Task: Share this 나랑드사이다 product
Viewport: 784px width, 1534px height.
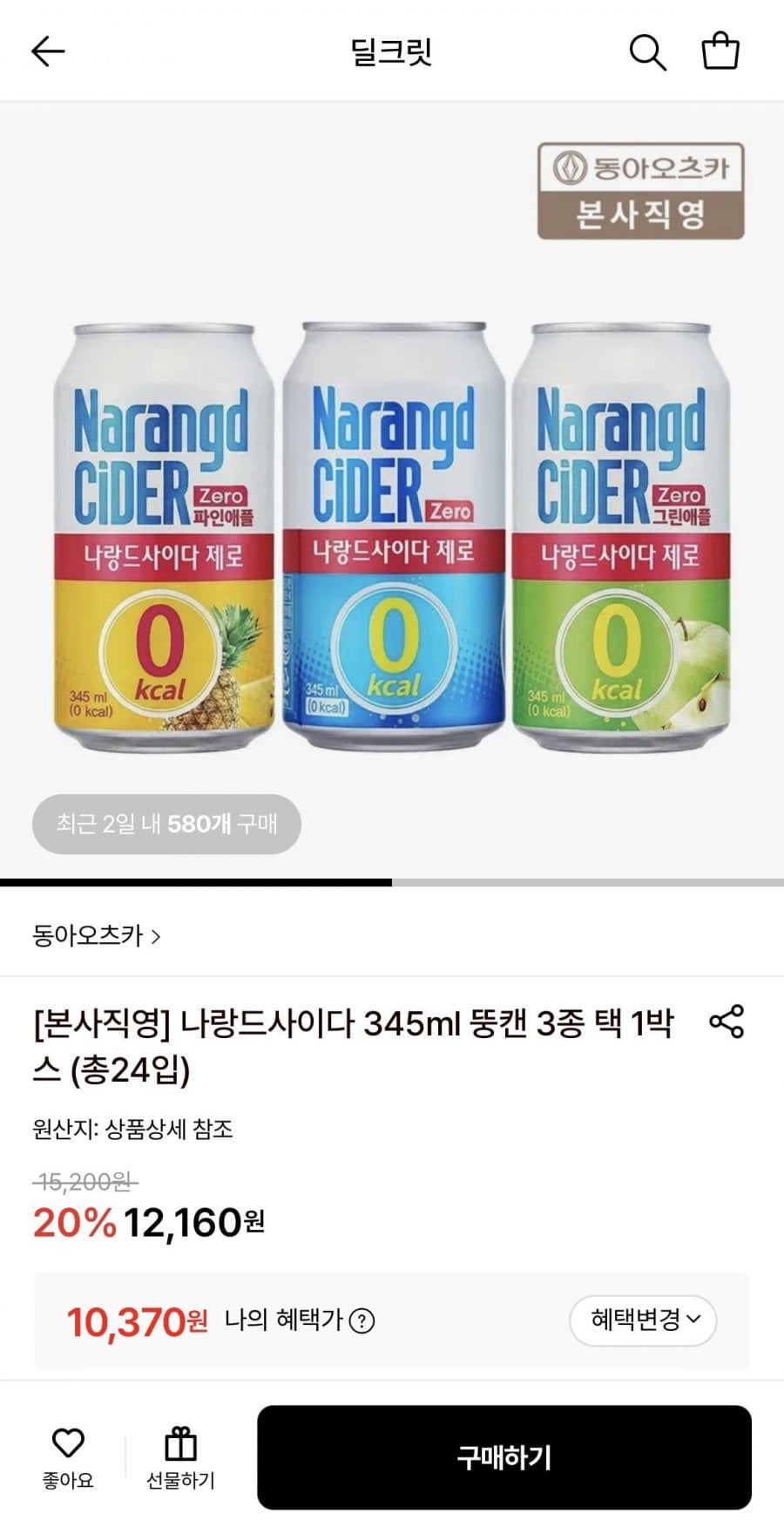Action: pyautogui.click(x=727, y=1021)
